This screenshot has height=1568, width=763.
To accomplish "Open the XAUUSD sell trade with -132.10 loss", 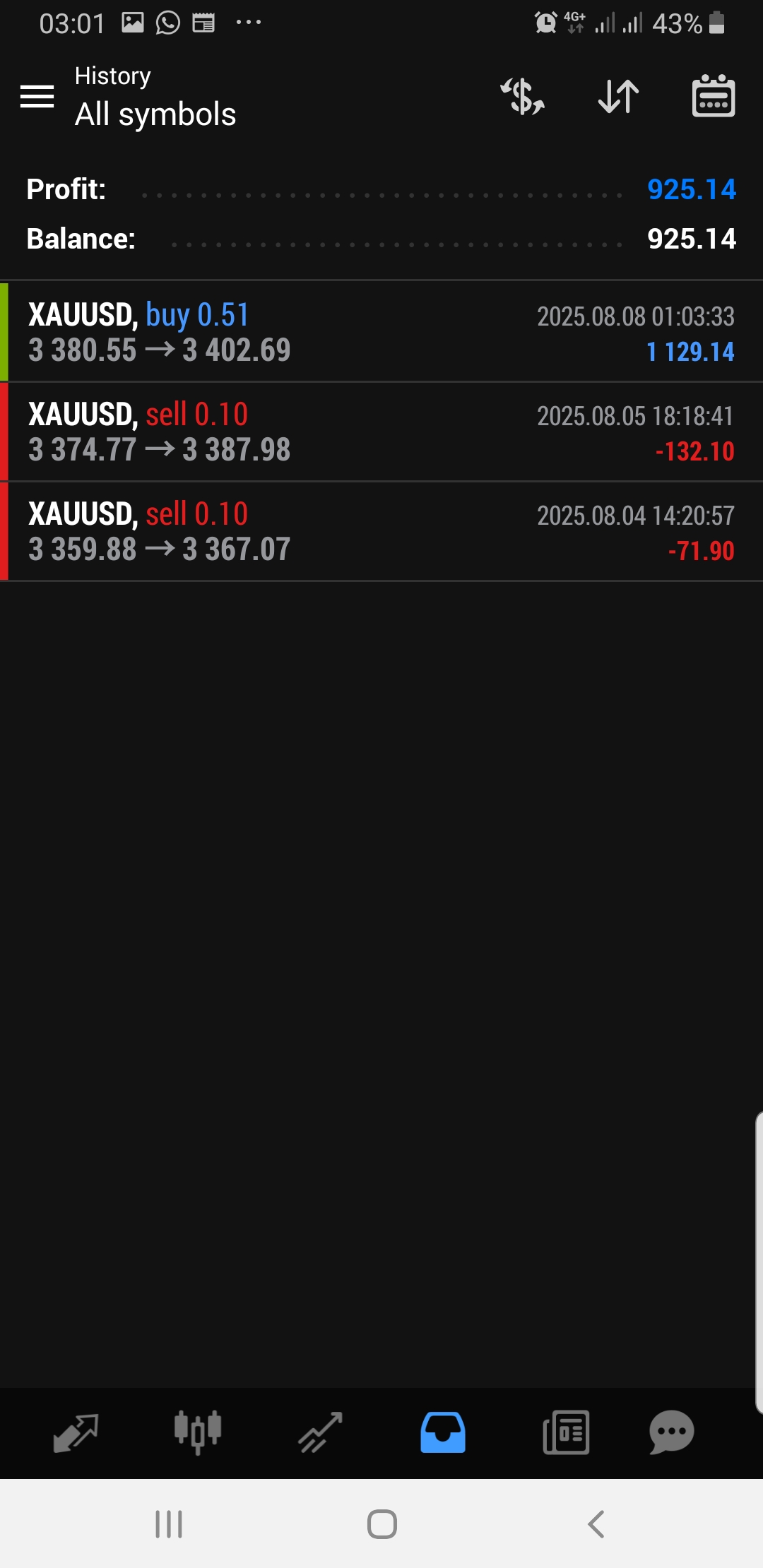I will click(381, 432).
